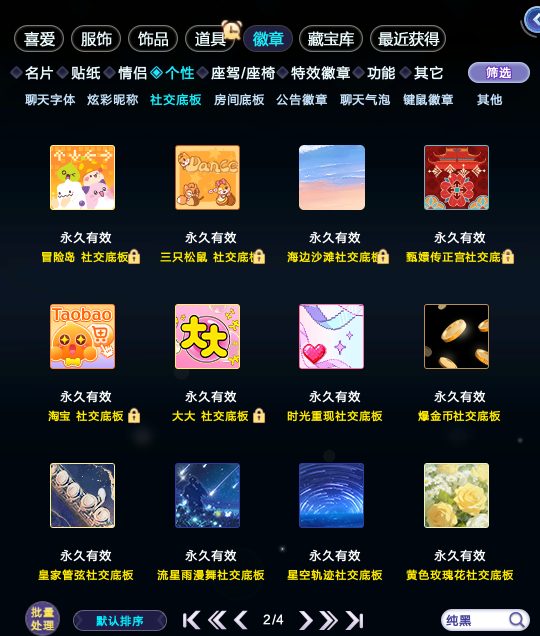Go to the previous page
540x636 pixels.
pos(241,620)
